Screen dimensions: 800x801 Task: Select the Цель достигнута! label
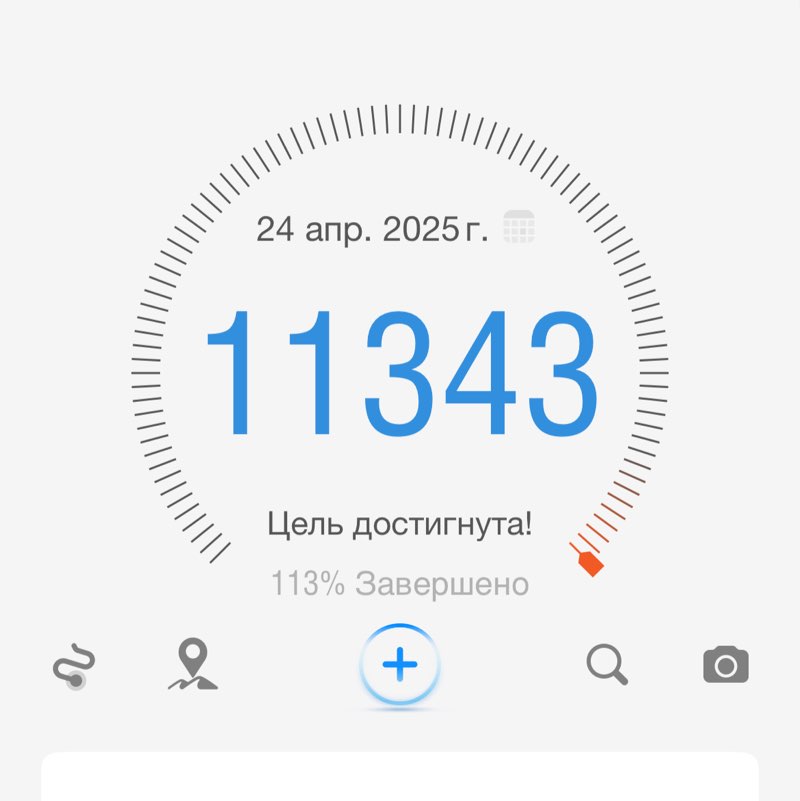pyautogui.click(x=402, y=521)
